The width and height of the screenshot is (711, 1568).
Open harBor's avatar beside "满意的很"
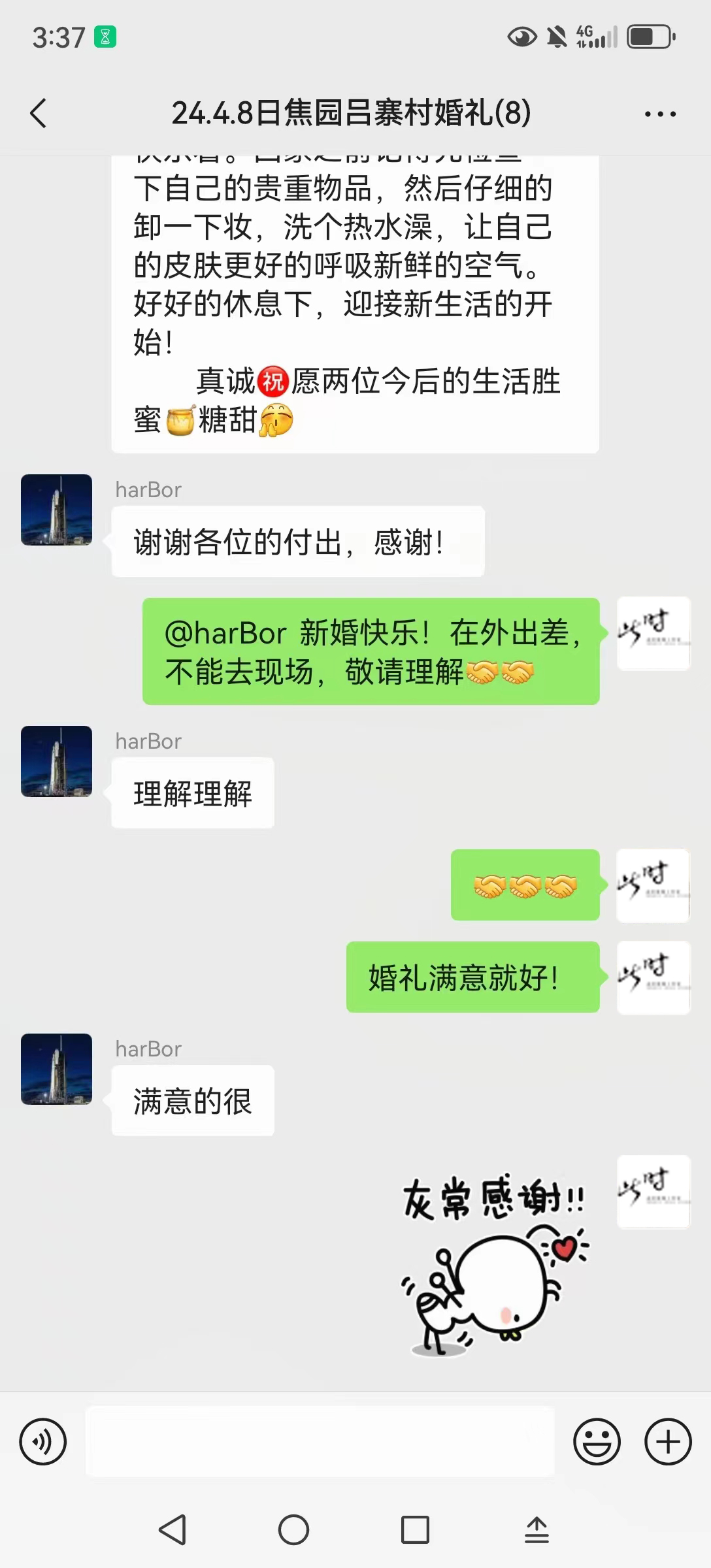pyautogui.click(x=57, y=1069)
